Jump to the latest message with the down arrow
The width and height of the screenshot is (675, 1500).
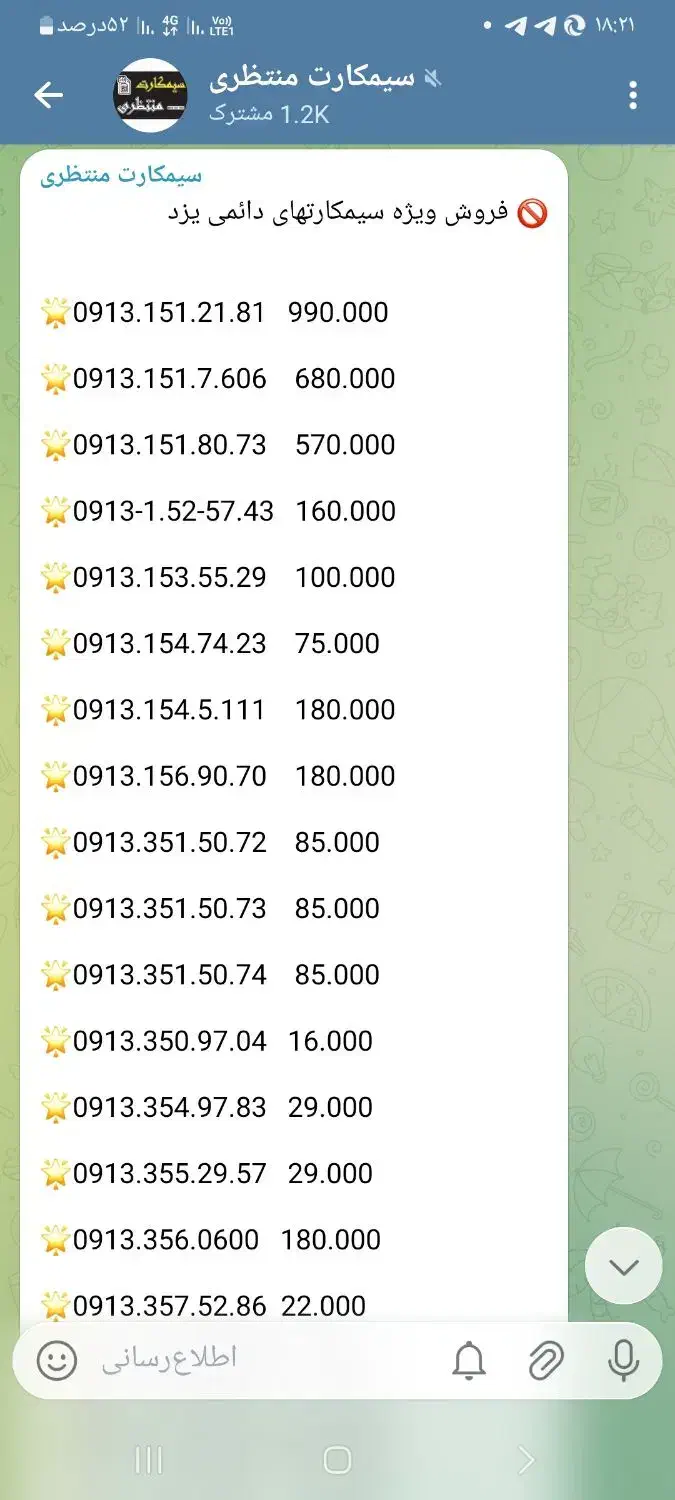coord(623,1267)
